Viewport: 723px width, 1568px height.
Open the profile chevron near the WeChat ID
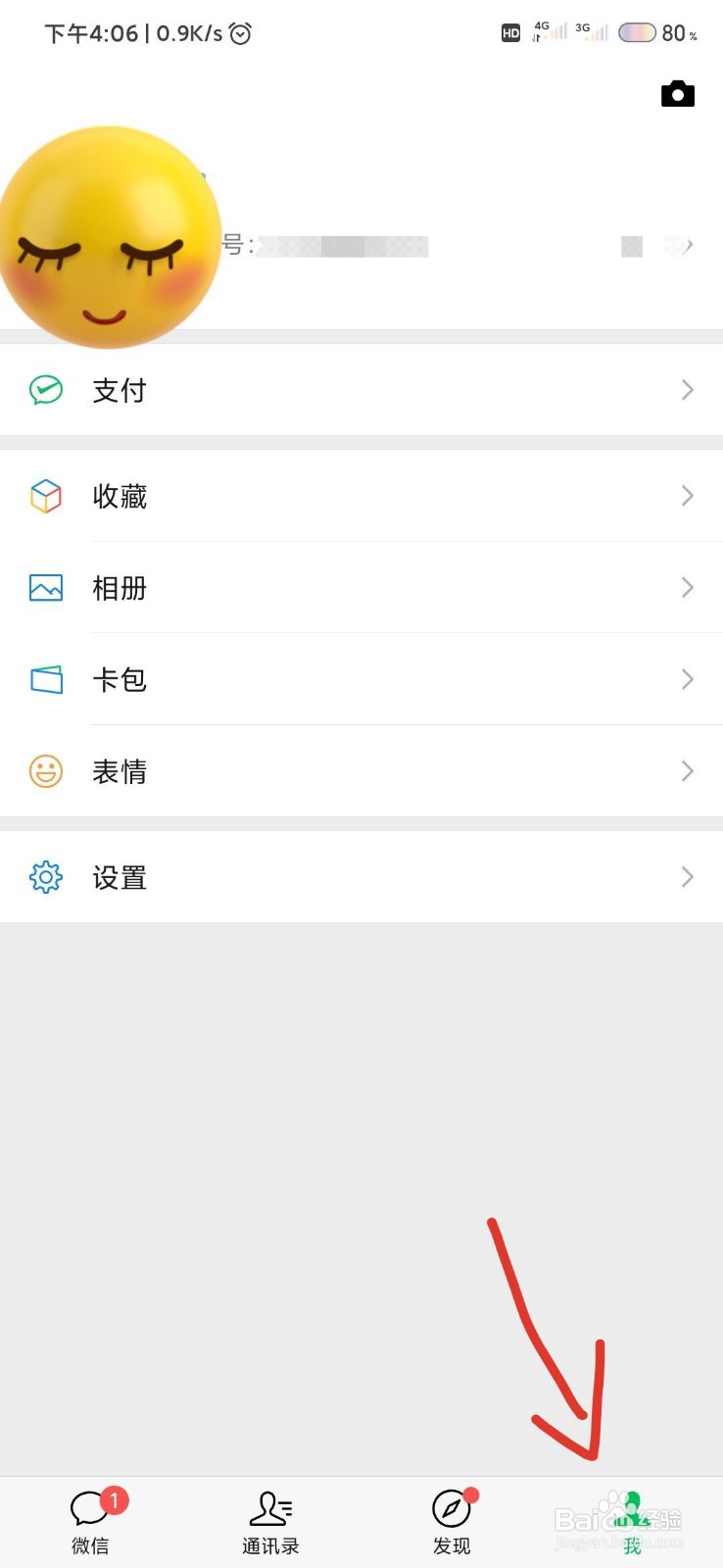(686, 246)
